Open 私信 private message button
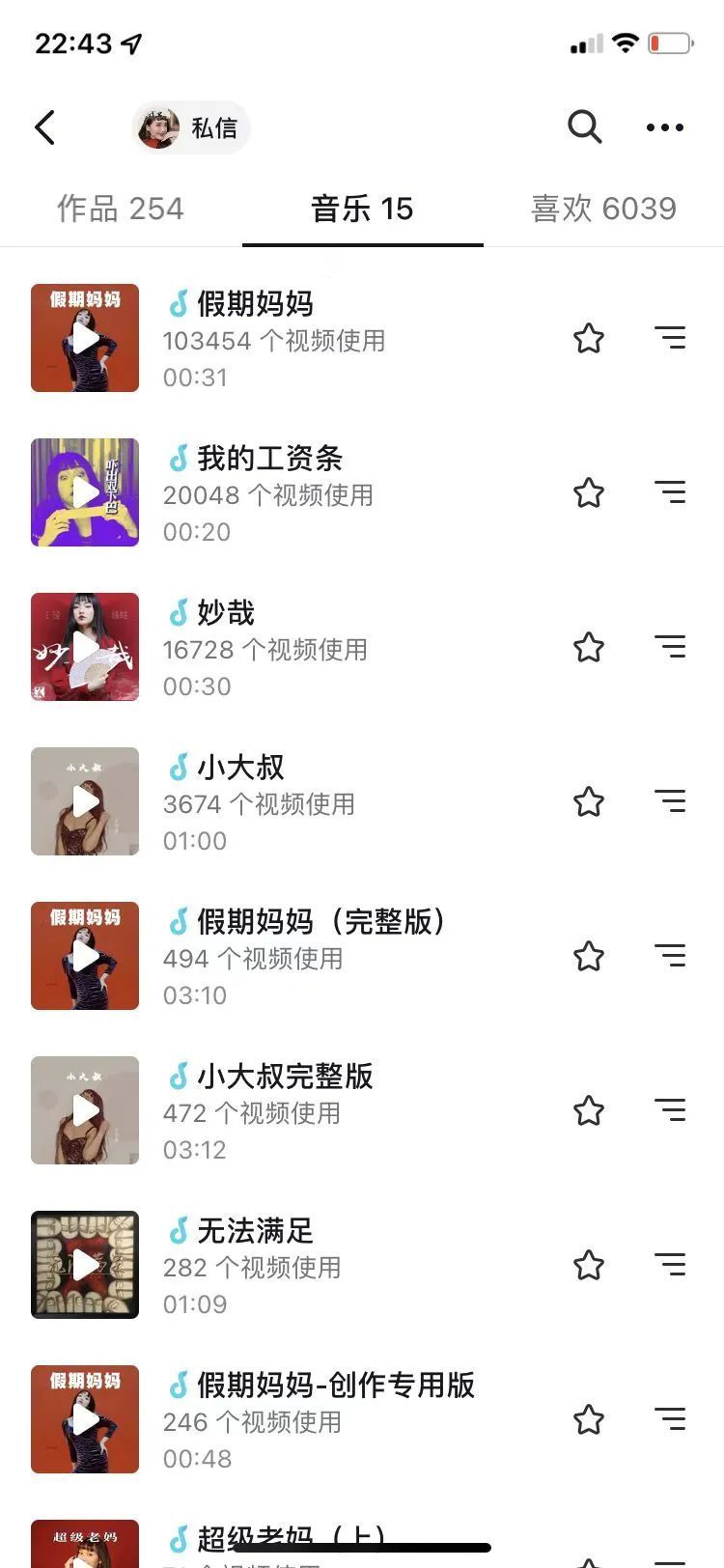724x1568 pixels. pos(191,127)
